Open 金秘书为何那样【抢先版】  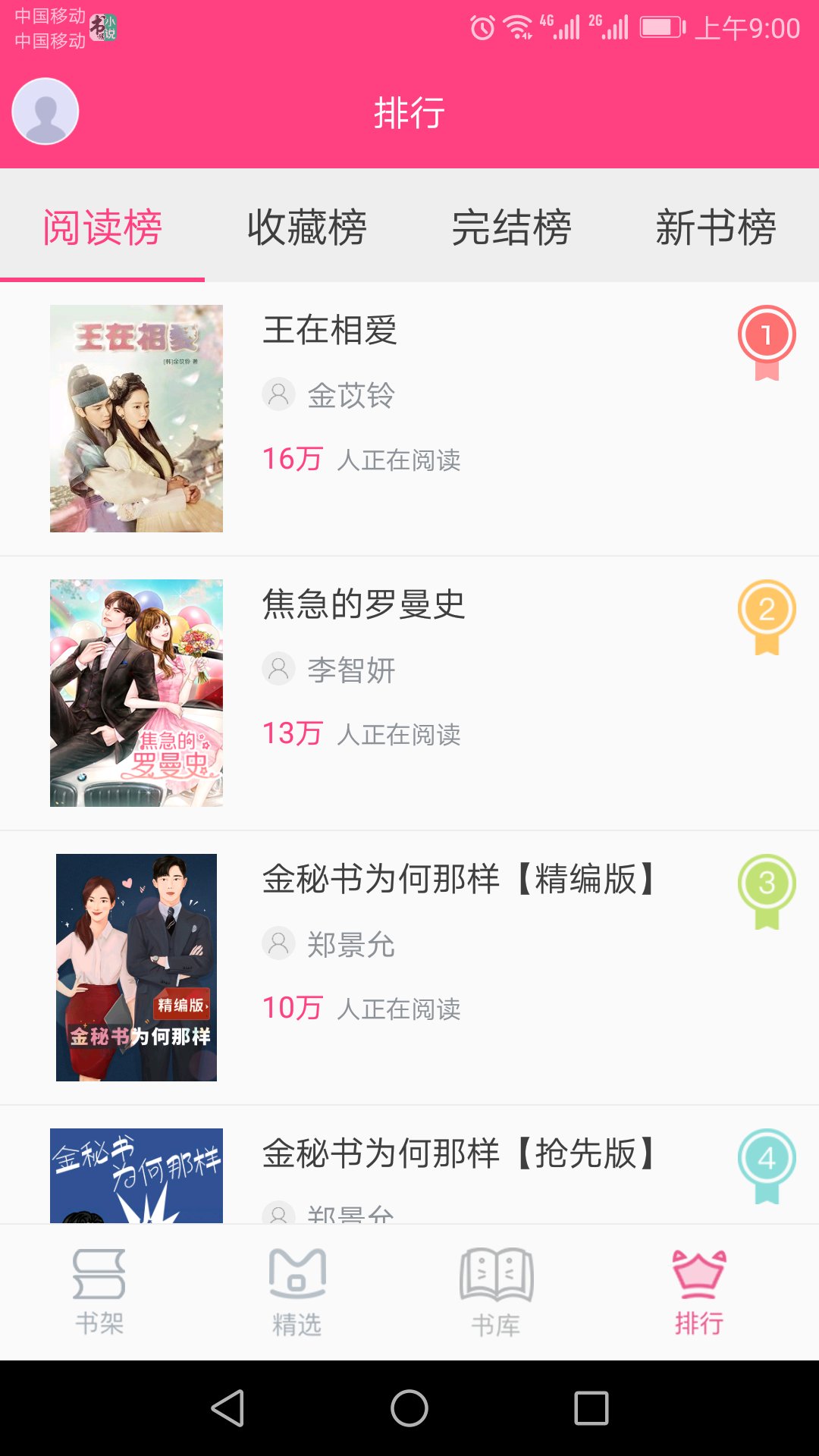click(x=409, y=1165)
